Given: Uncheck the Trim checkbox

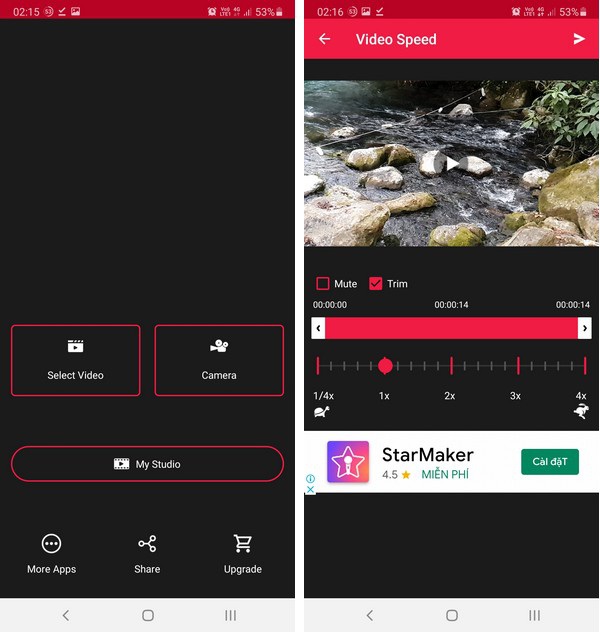Looking at the screenshot, I should click(376, 284).
